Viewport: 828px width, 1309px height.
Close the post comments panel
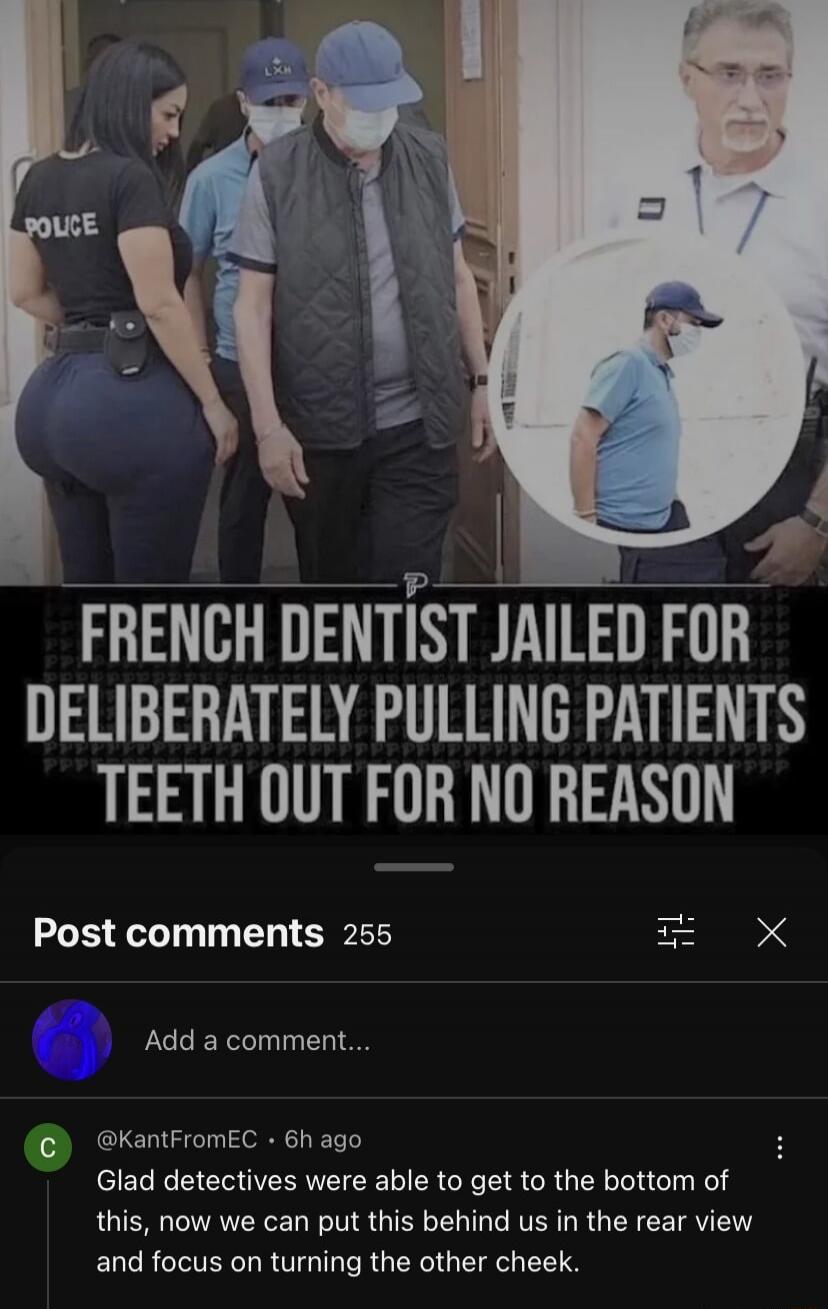coord(771,932)
